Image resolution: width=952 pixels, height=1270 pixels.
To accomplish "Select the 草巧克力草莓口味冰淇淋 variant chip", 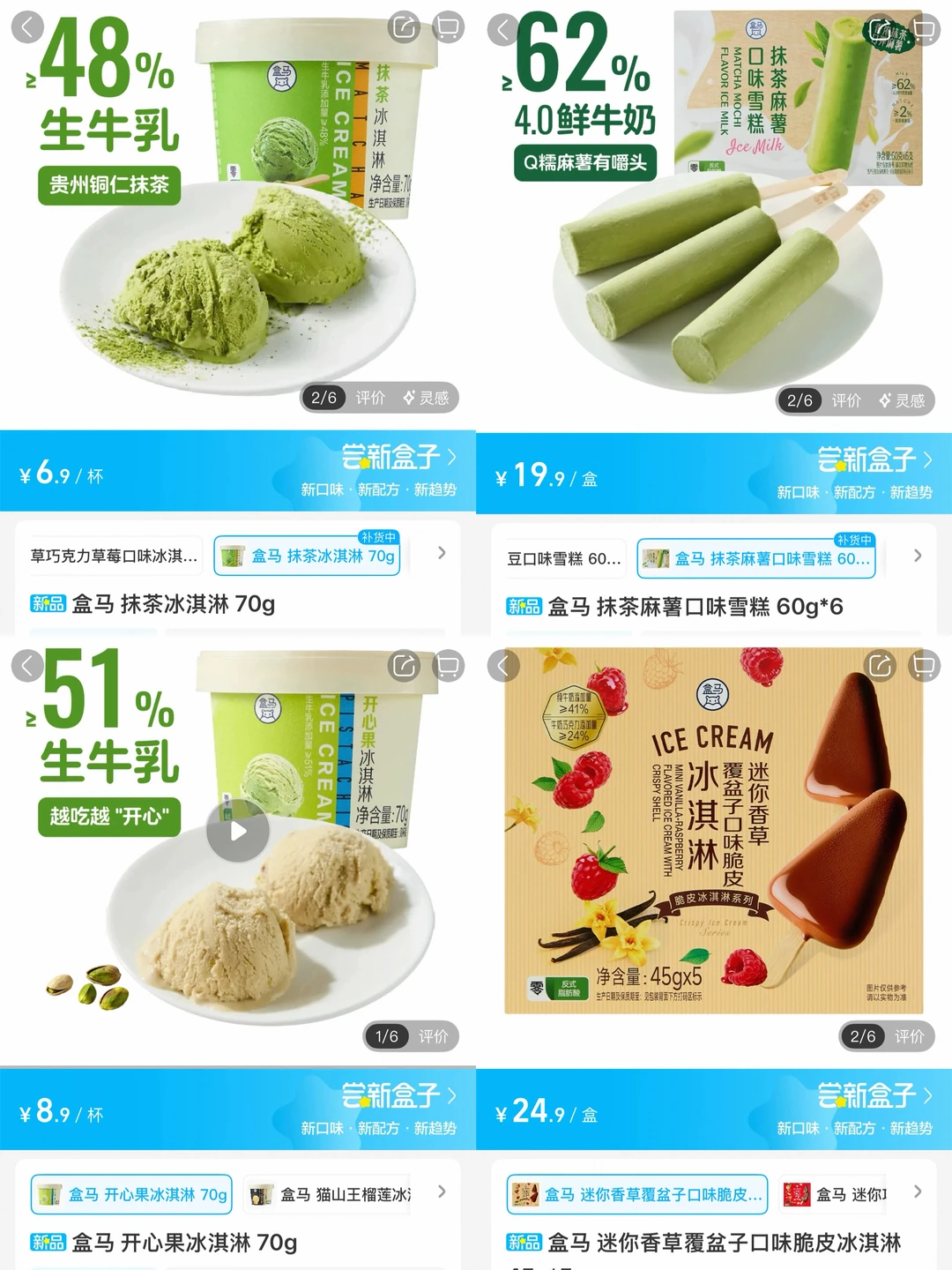I will pyautogui.click(x=113, y=555).
